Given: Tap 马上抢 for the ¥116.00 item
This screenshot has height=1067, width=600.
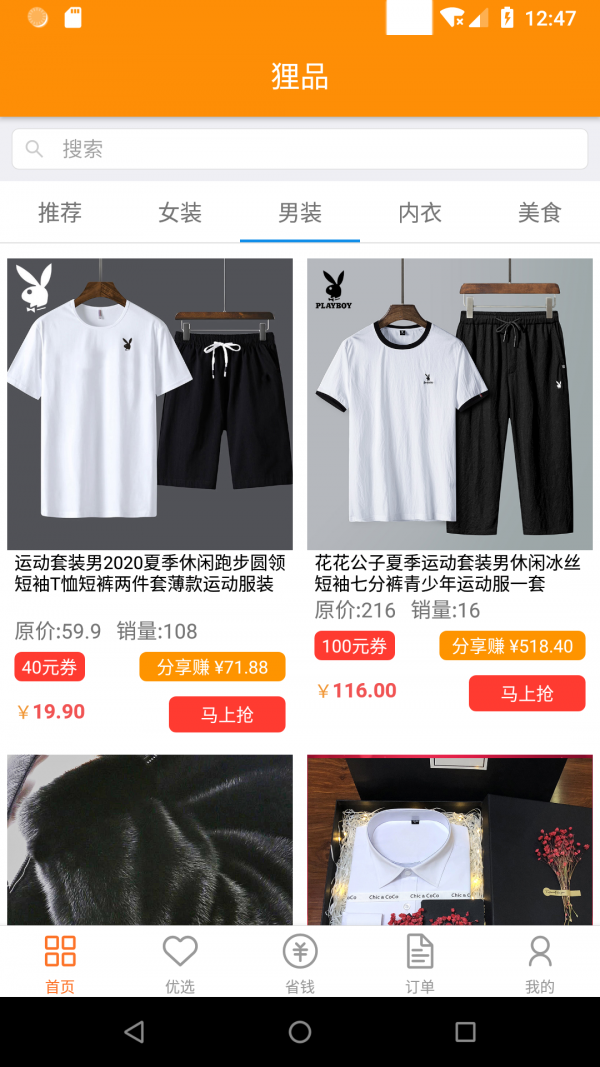Looking at the screenshot, I should [x=527, y=694].
